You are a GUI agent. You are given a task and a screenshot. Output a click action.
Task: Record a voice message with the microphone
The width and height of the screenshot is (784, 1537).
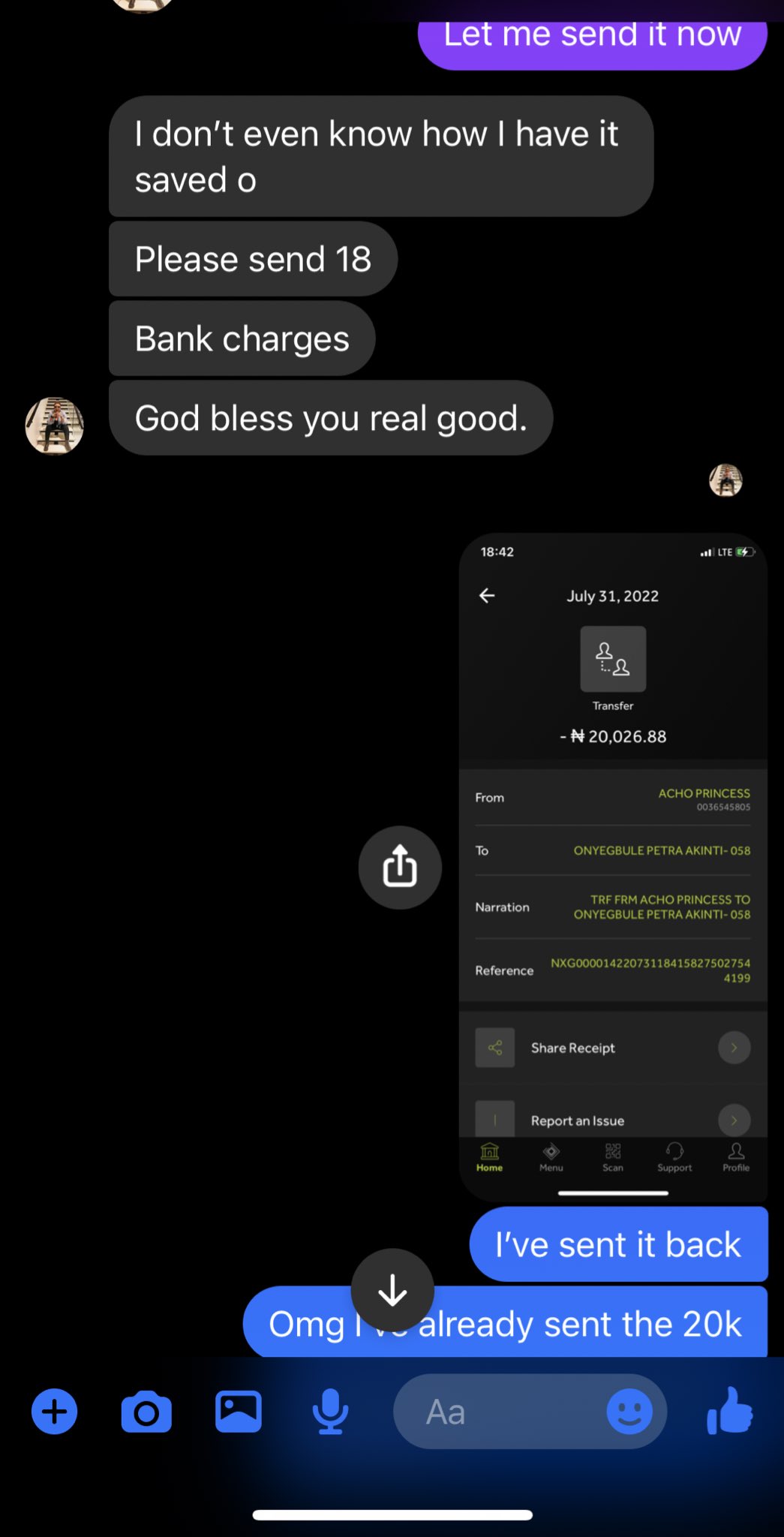[330, 1412]
